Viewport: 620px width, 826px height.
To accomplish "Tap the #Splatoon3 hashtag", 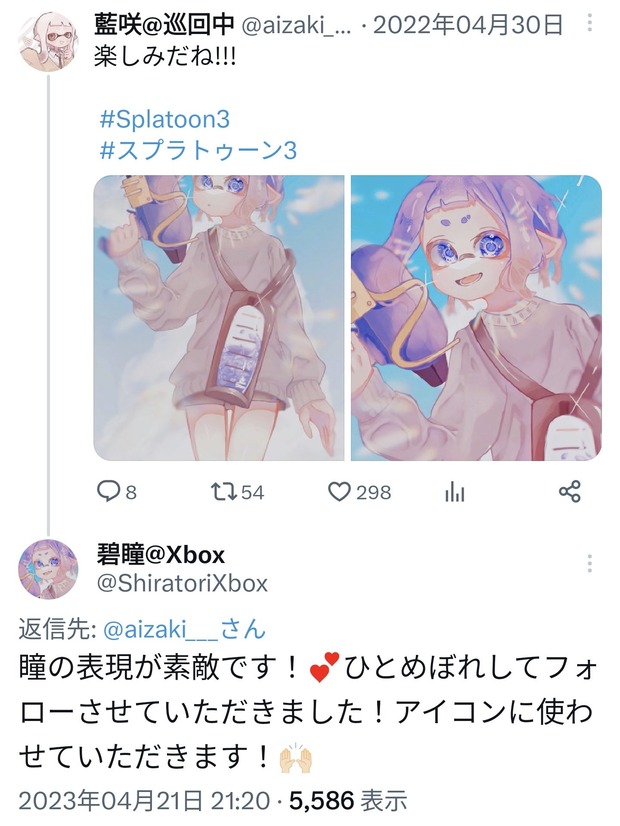I will tap(165, 119).
